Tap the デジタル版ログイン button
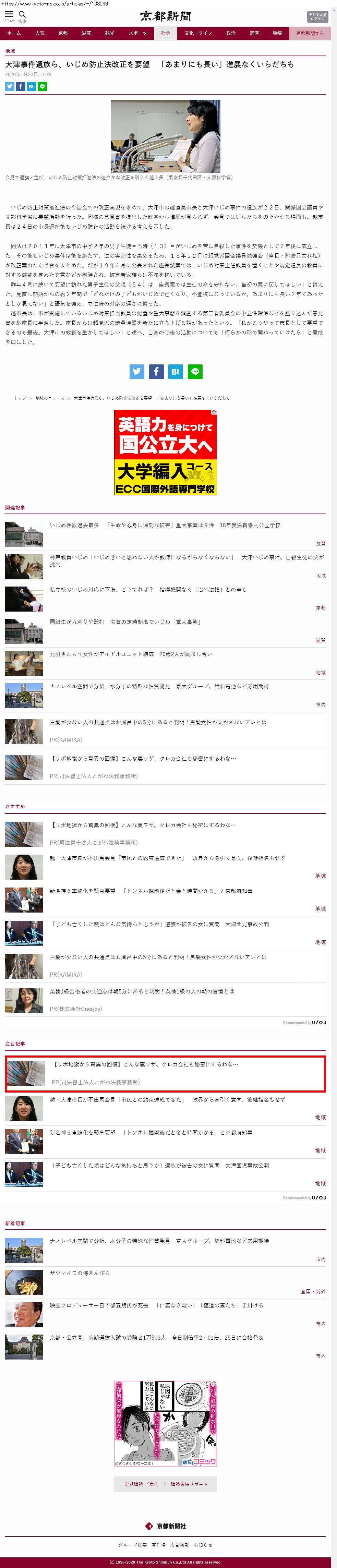Image resolution: width=337 pixels, height=1568 pixels. (317, 16)
